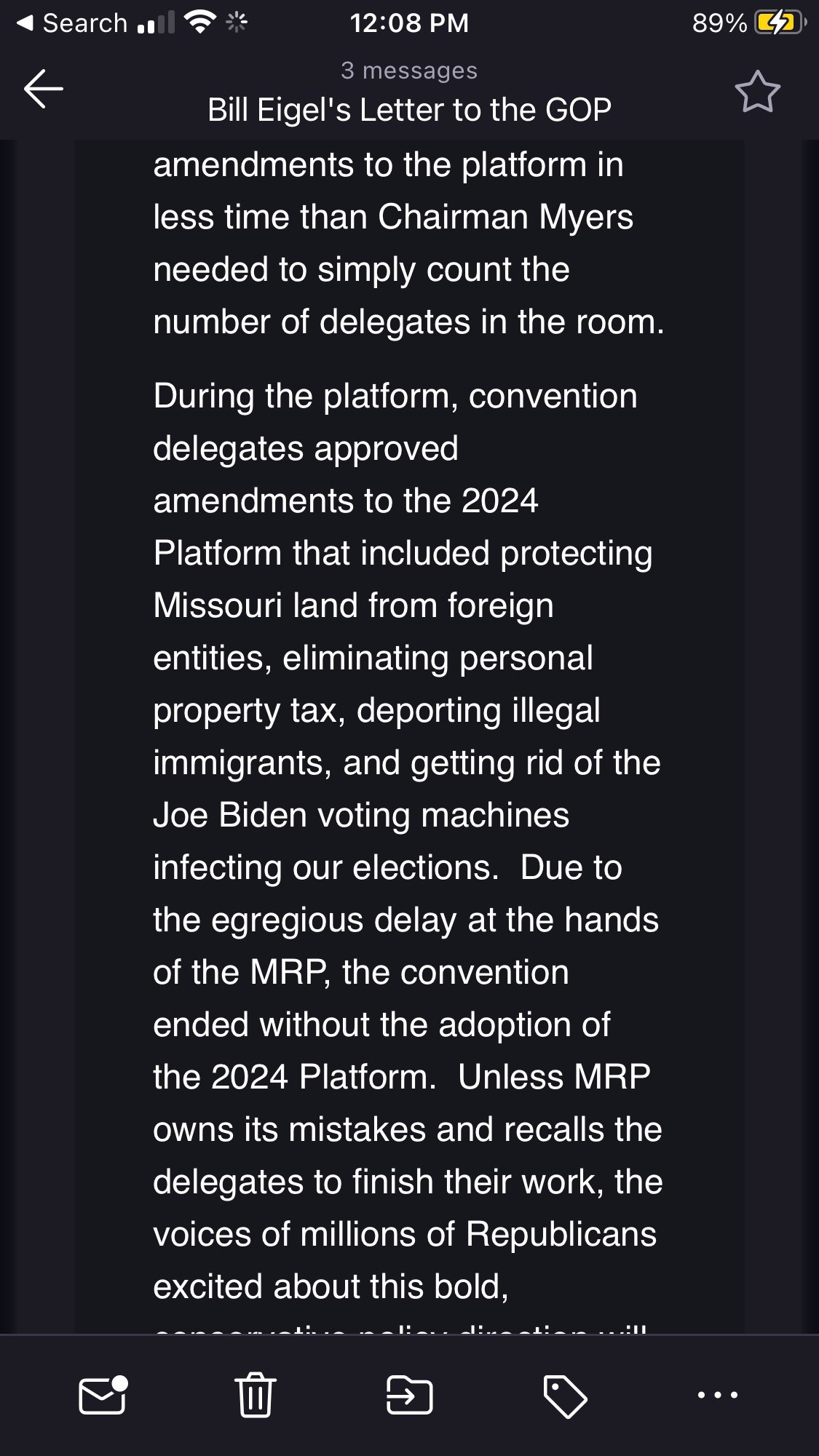Star the Bill Eigel's Letter conversation
Image resolution: width=819 pixels, height=1456 pixels.
(x=757, y=92)
